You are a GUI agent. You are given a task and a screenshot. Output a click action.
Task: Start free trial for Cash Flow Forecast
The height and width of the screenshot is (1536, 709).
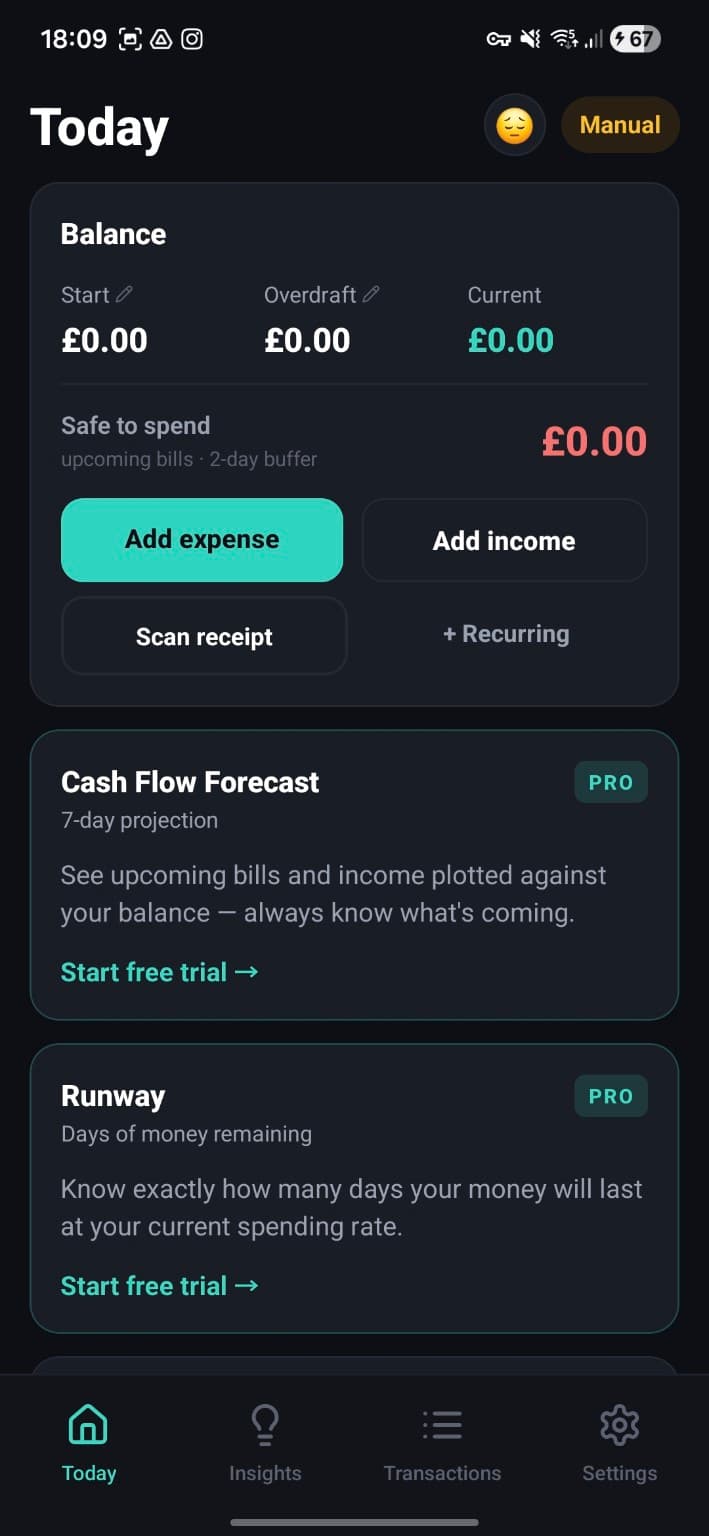pos(160,972)
